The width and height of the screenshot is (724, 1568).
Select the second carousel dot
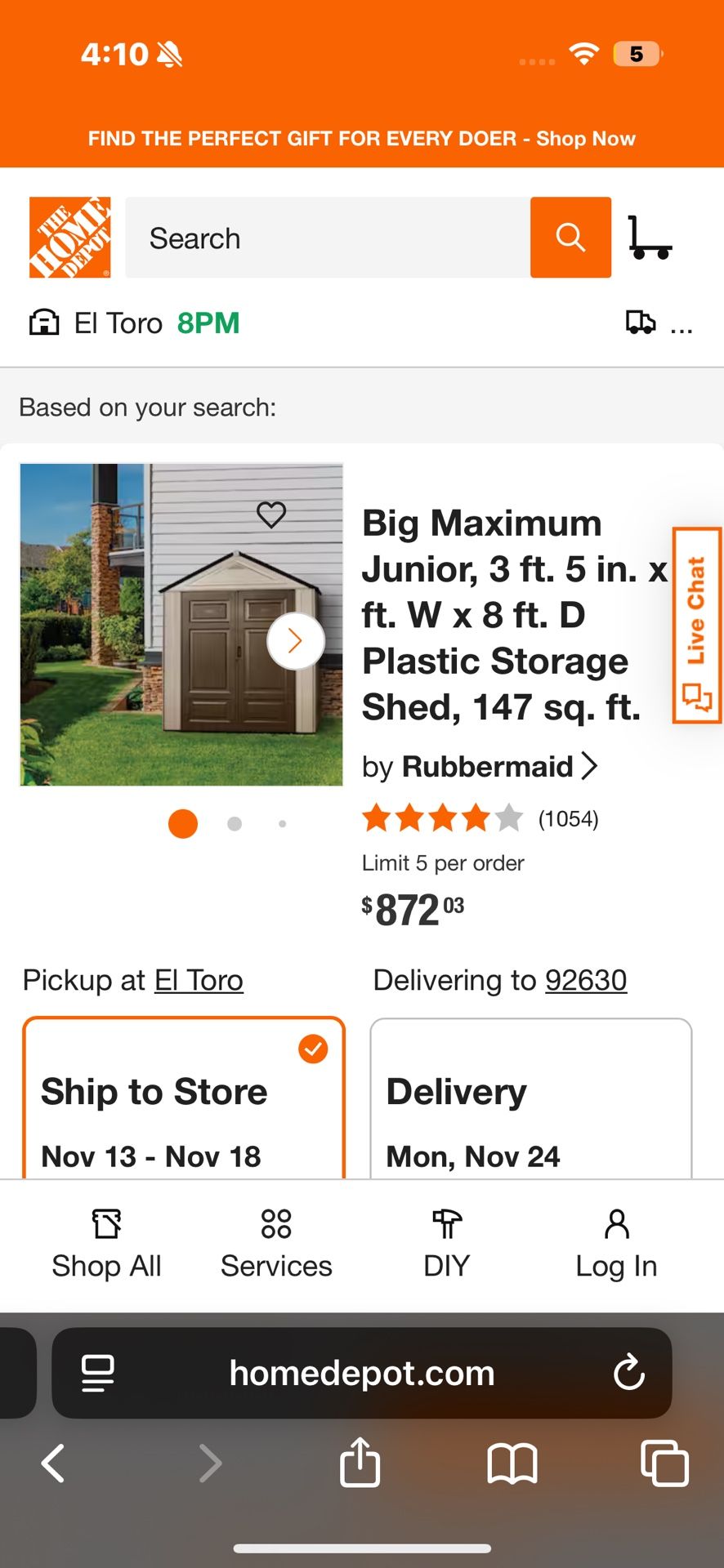pyautogui.click(x=234, y=824)
